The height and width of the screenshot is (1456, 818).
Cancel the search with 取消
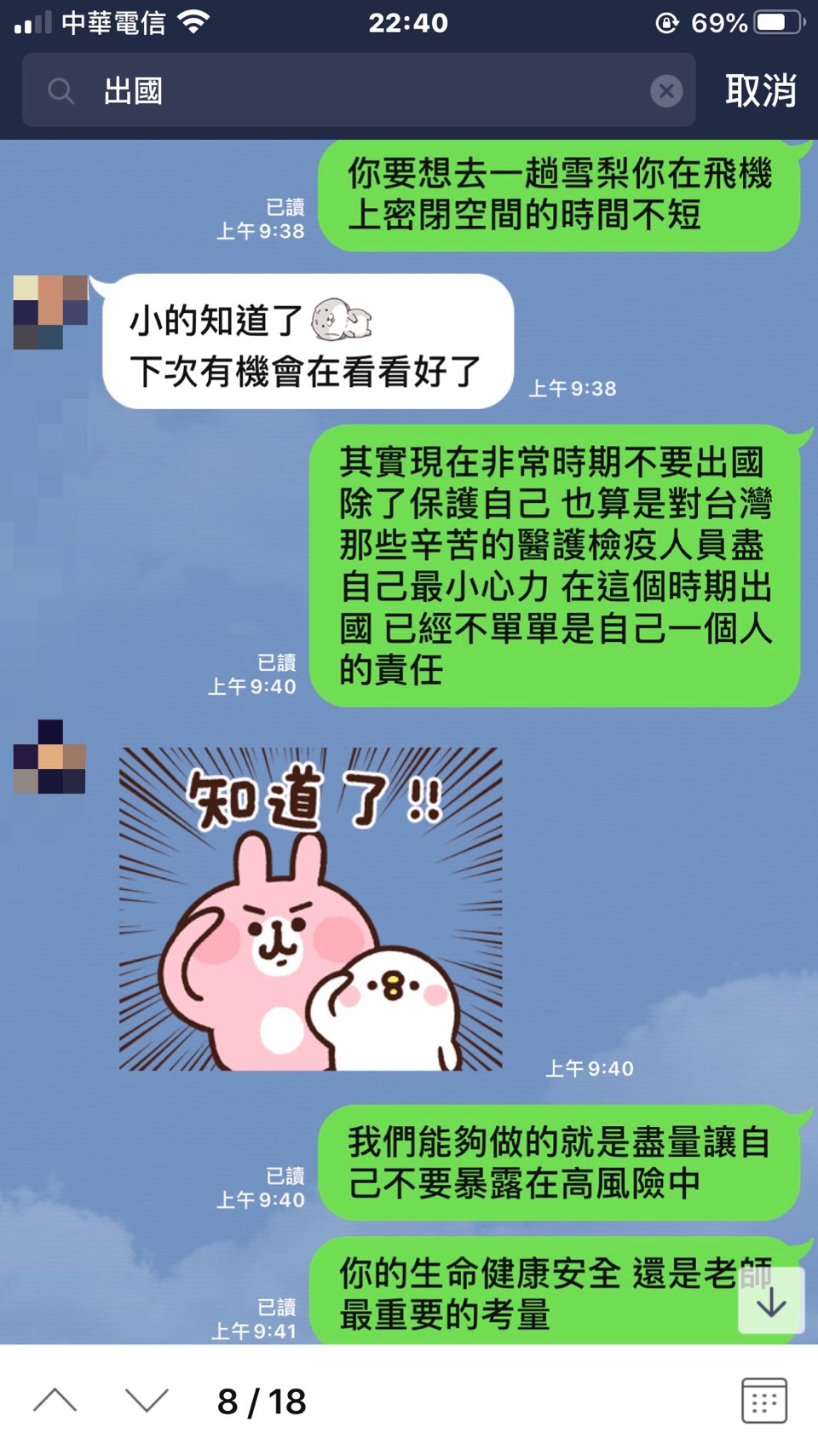click(760, 90)
